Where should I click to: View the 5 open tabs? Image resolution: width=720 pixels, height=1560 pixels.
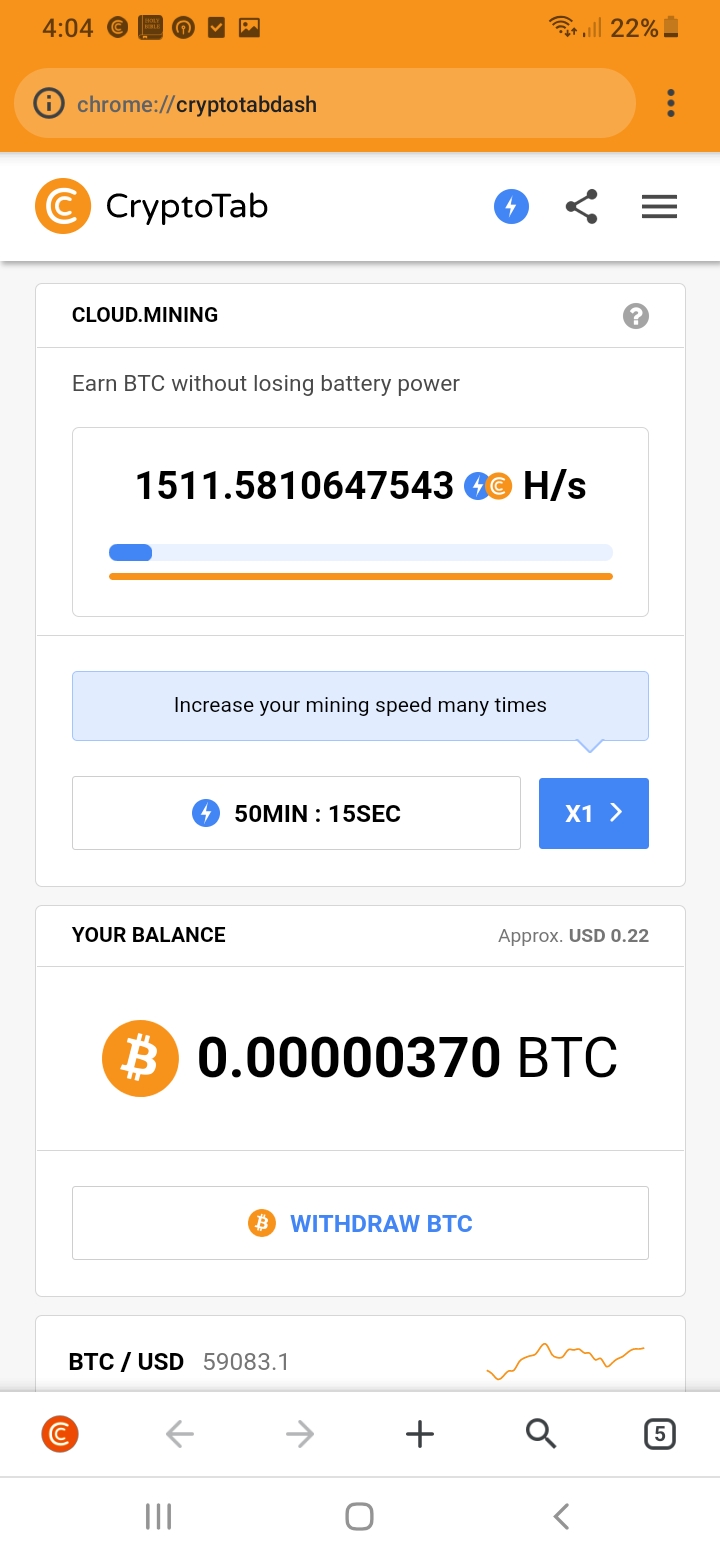pyautogui.click(x=659, y=1435)
